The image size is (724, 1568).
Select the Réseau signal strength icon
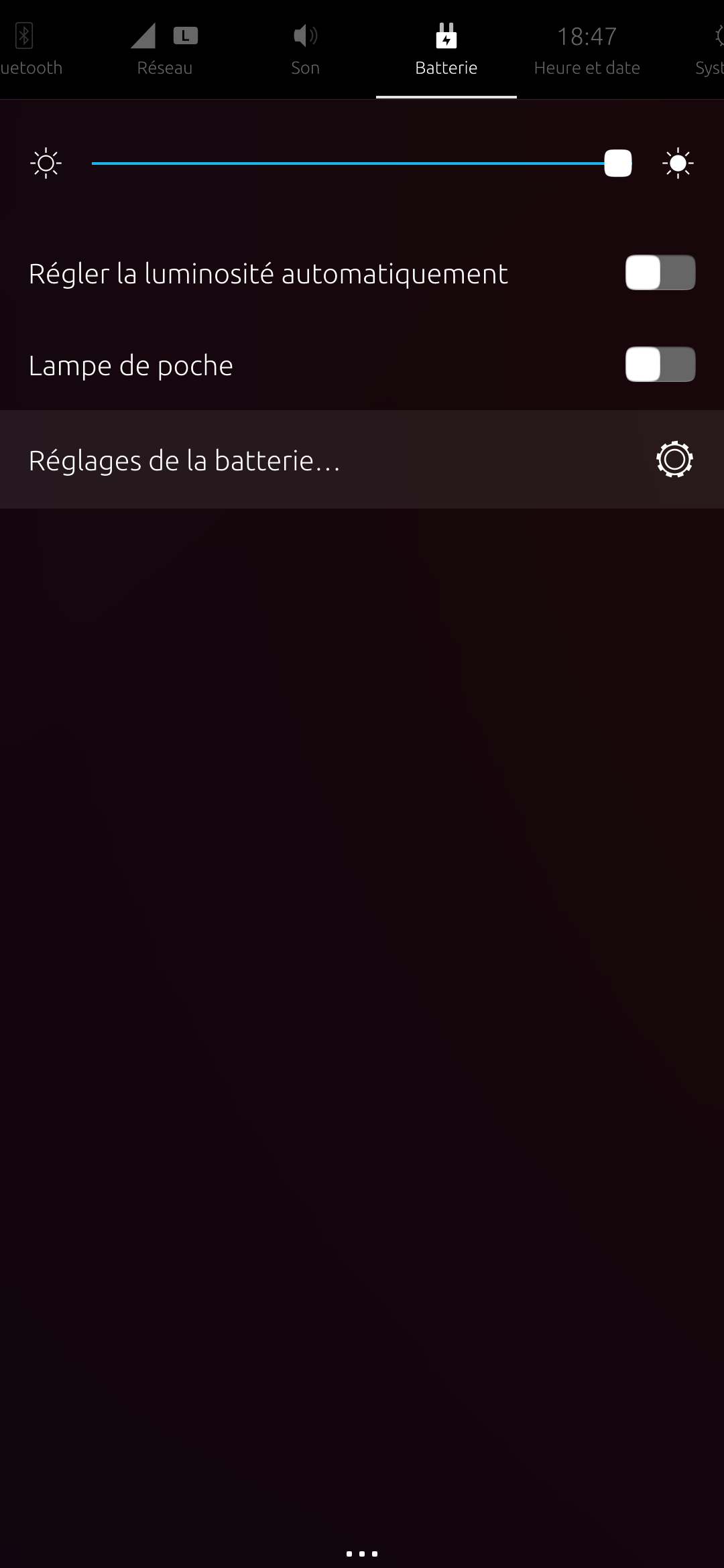[x=142, y=37]
